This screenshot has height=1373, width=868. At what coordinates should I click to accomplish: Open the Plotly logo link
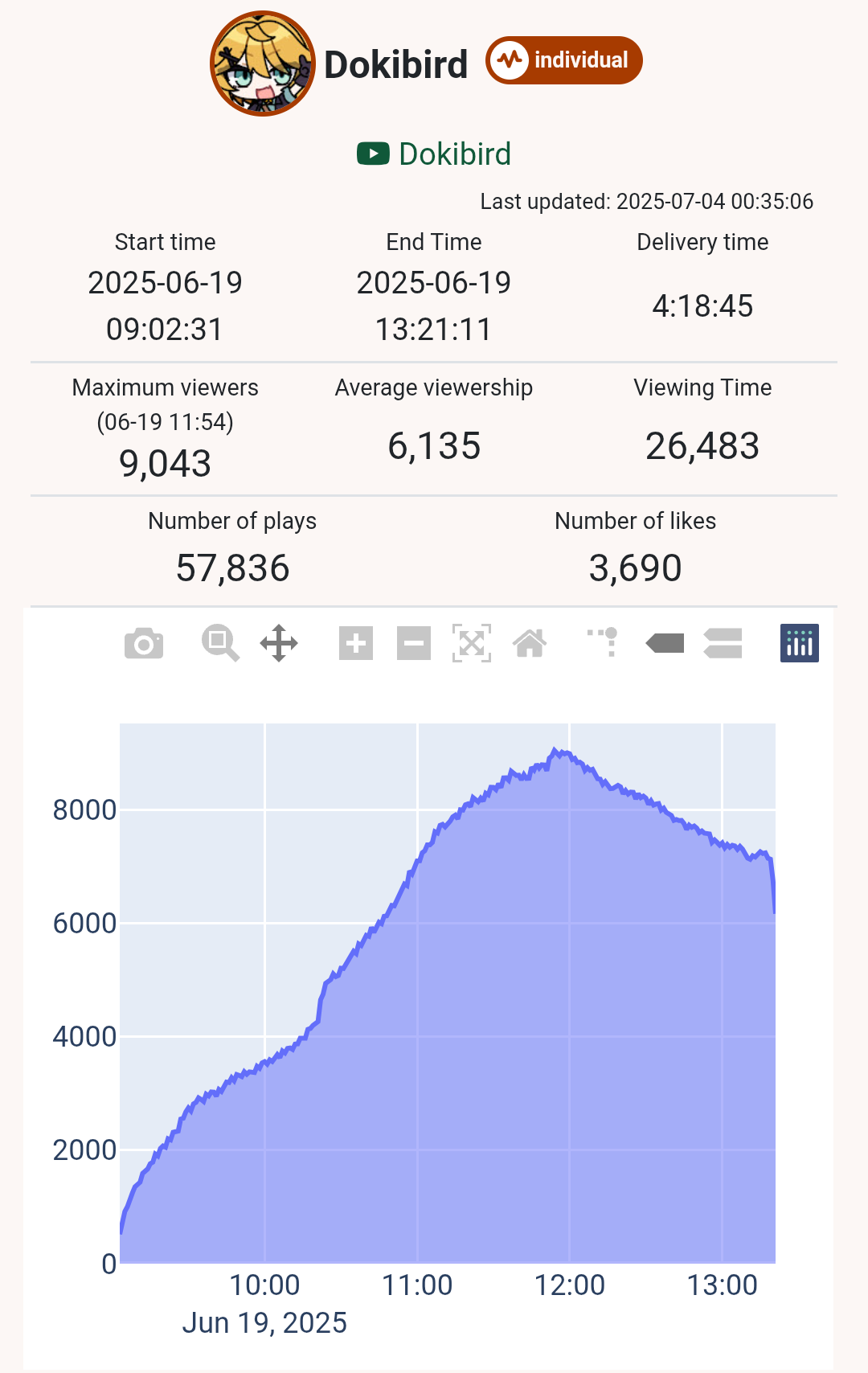pos(799,644)
